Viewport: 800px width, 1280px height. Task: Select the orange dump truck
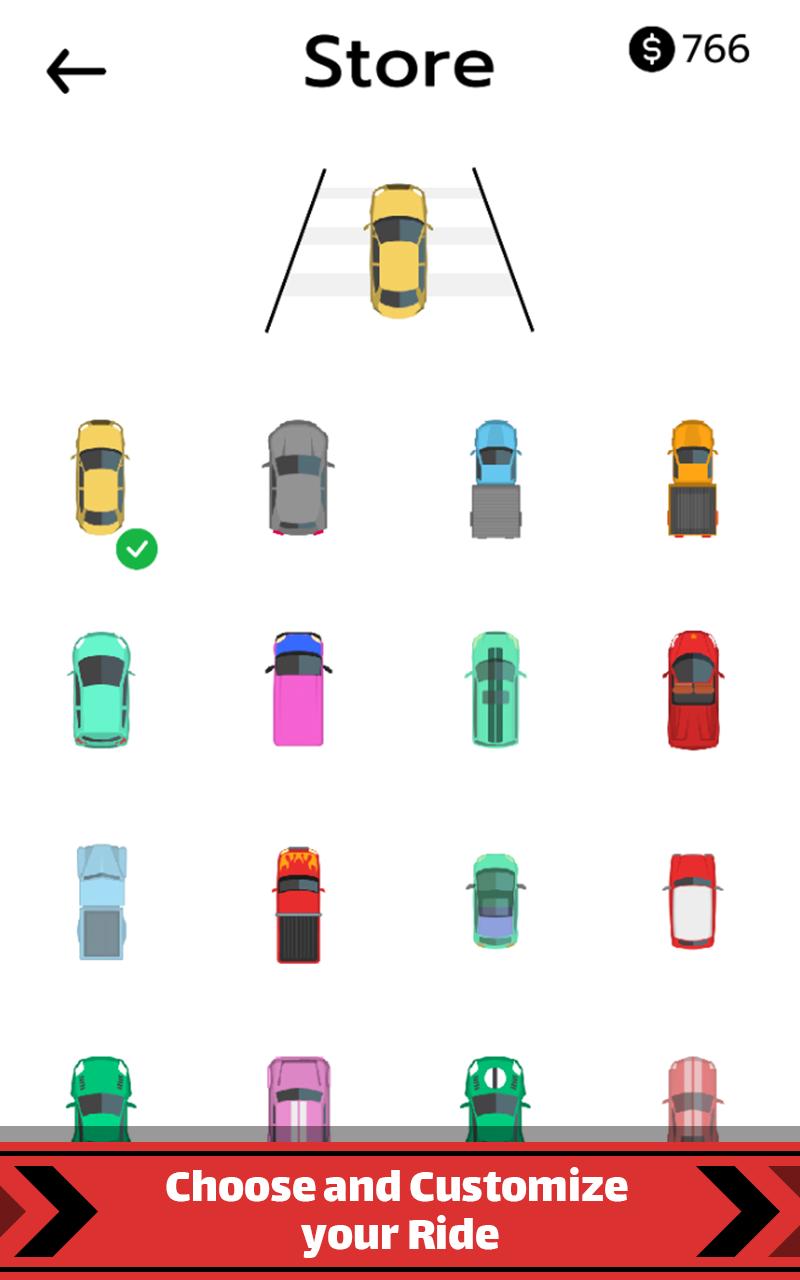tap(692, 478)
